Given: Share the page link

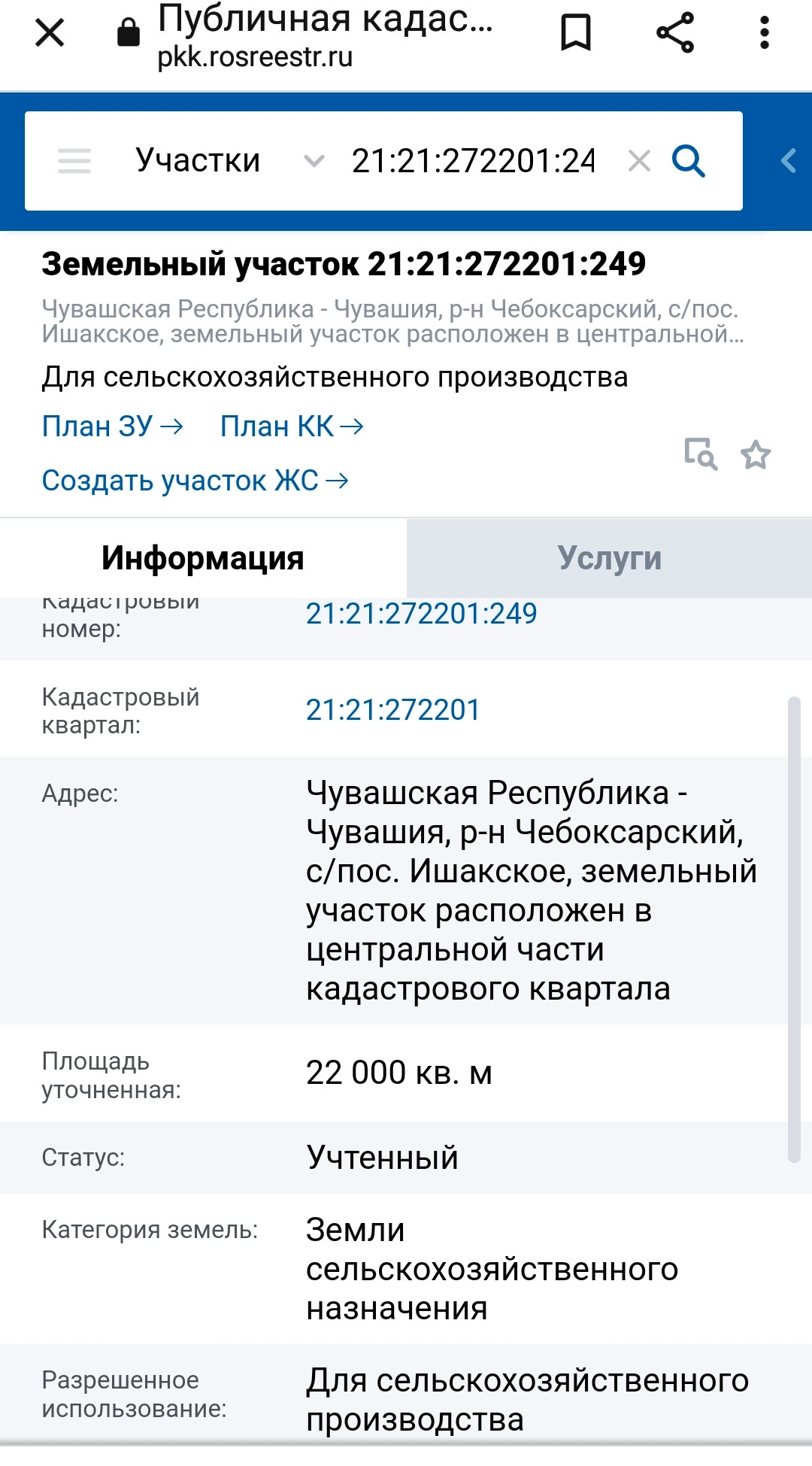Looking at the screenshot, I should point(675,33).
